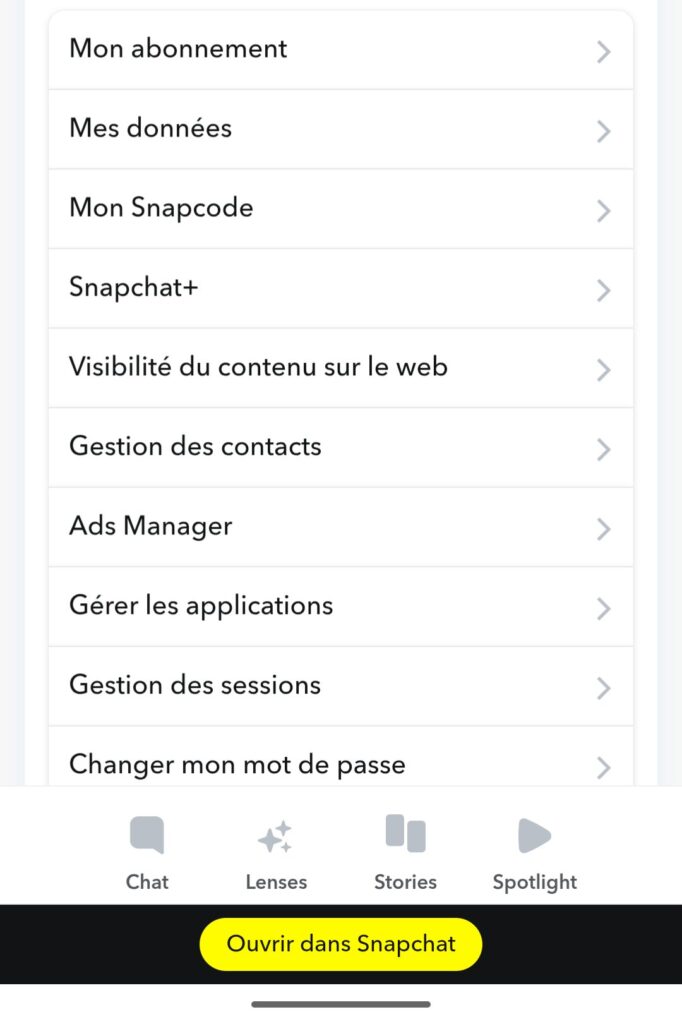Open Gestion des contacts
This screenshot has width=682, height=1024.
click(340, 447)
